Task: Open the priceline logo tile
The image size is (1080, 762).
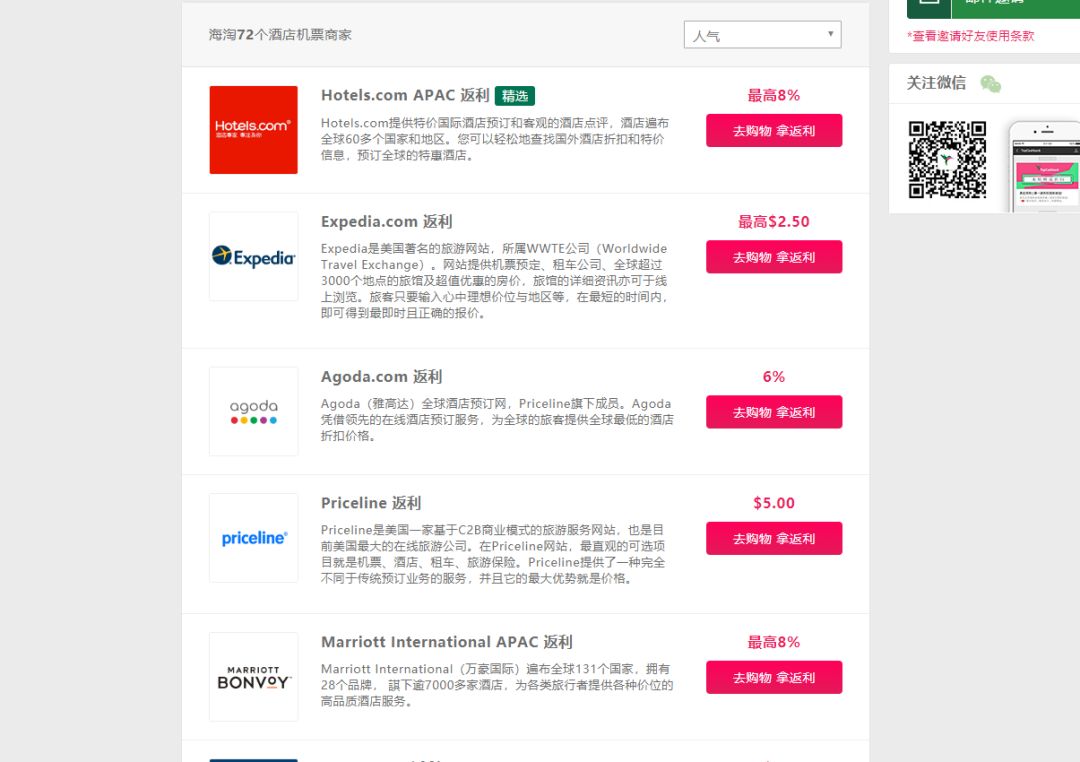Action: point(253,537)
